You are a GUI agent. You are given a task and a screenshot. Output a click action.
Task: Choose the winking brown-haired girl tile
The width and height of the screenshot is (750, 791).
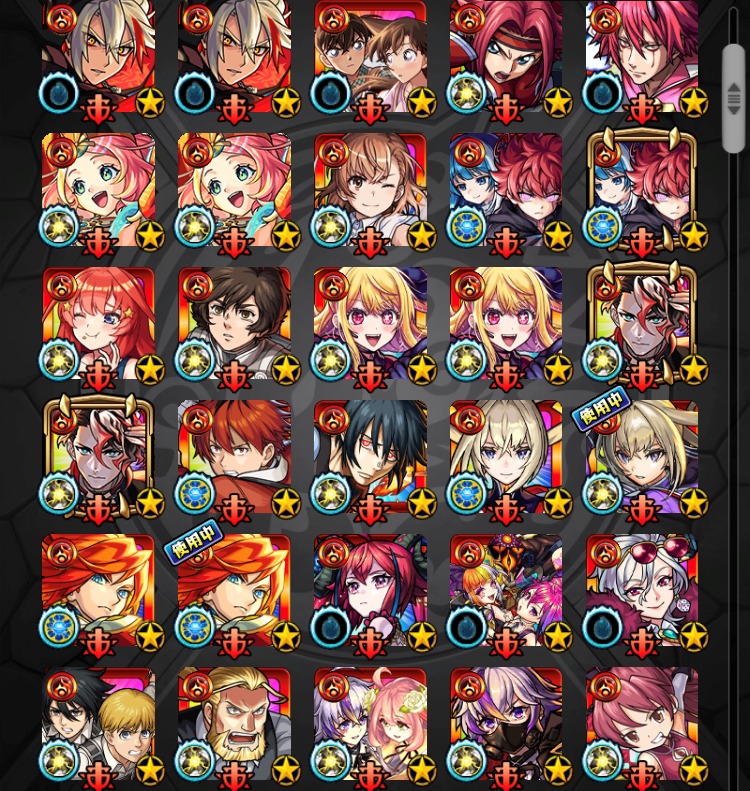[370, 192]
